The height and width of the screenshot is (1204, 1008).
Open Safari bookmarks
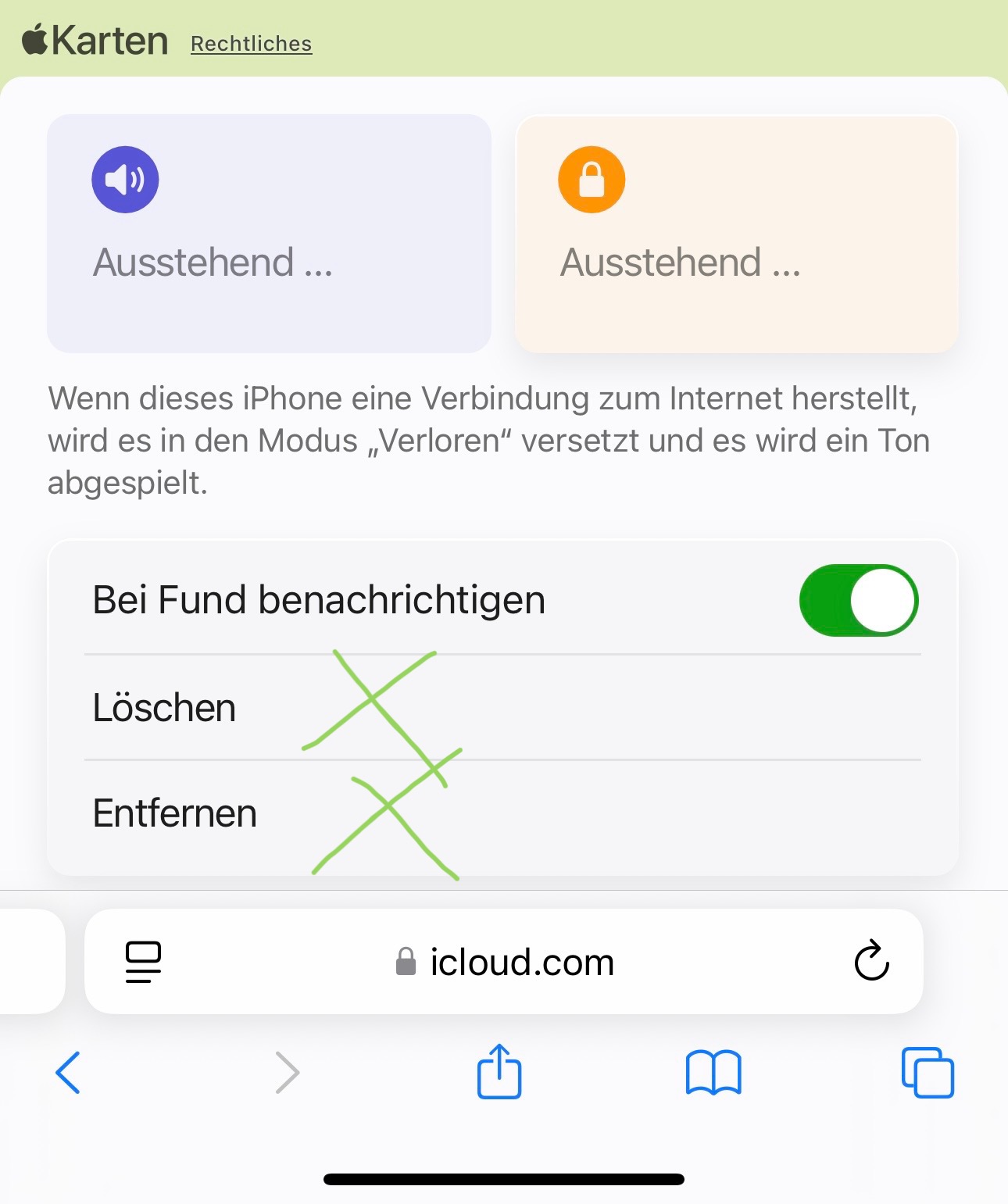pos(713,1073)
